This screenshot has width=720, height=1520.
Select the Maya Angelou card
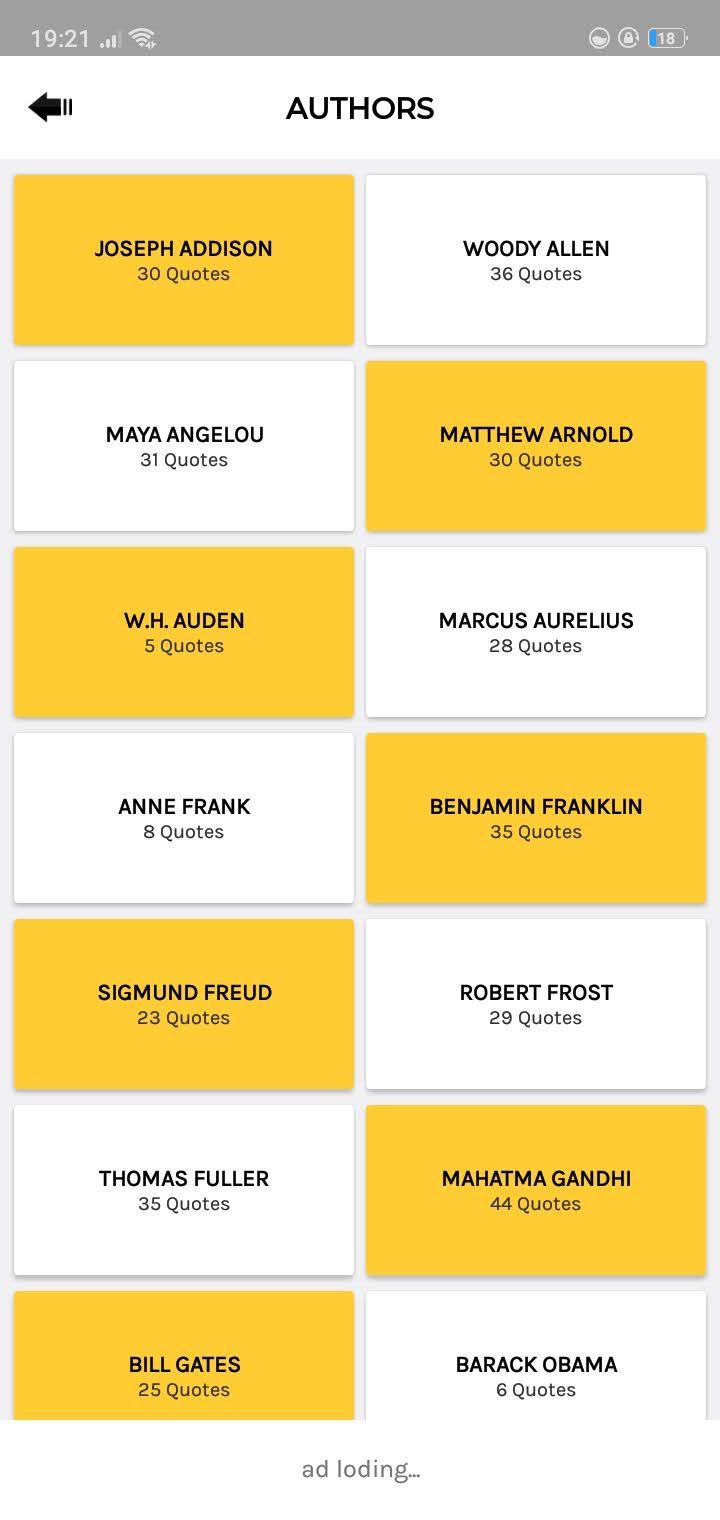coord(184,446)
